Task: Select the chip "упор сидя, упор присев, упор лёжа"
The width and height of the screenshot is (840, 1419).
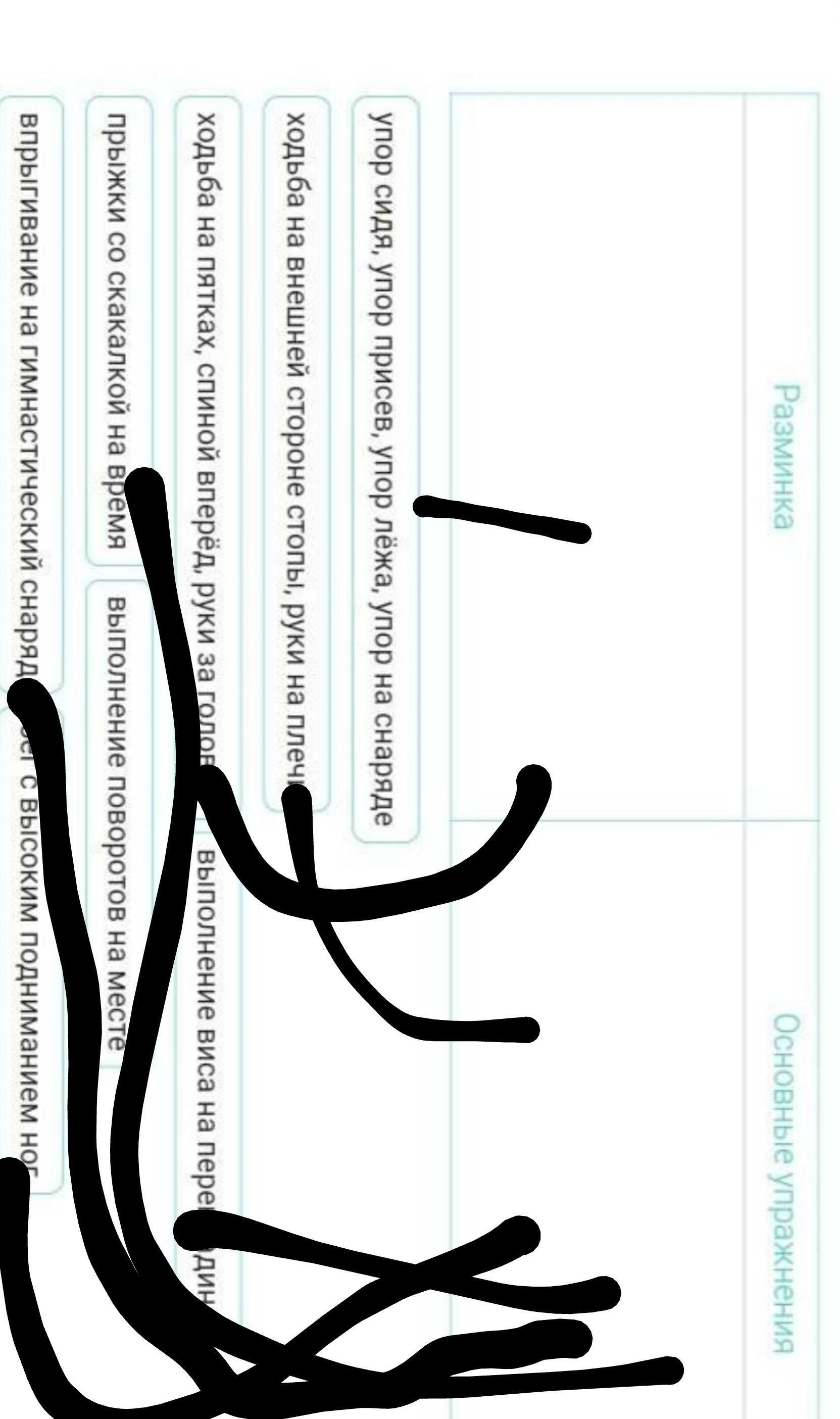Action: [x=385, y=469]
